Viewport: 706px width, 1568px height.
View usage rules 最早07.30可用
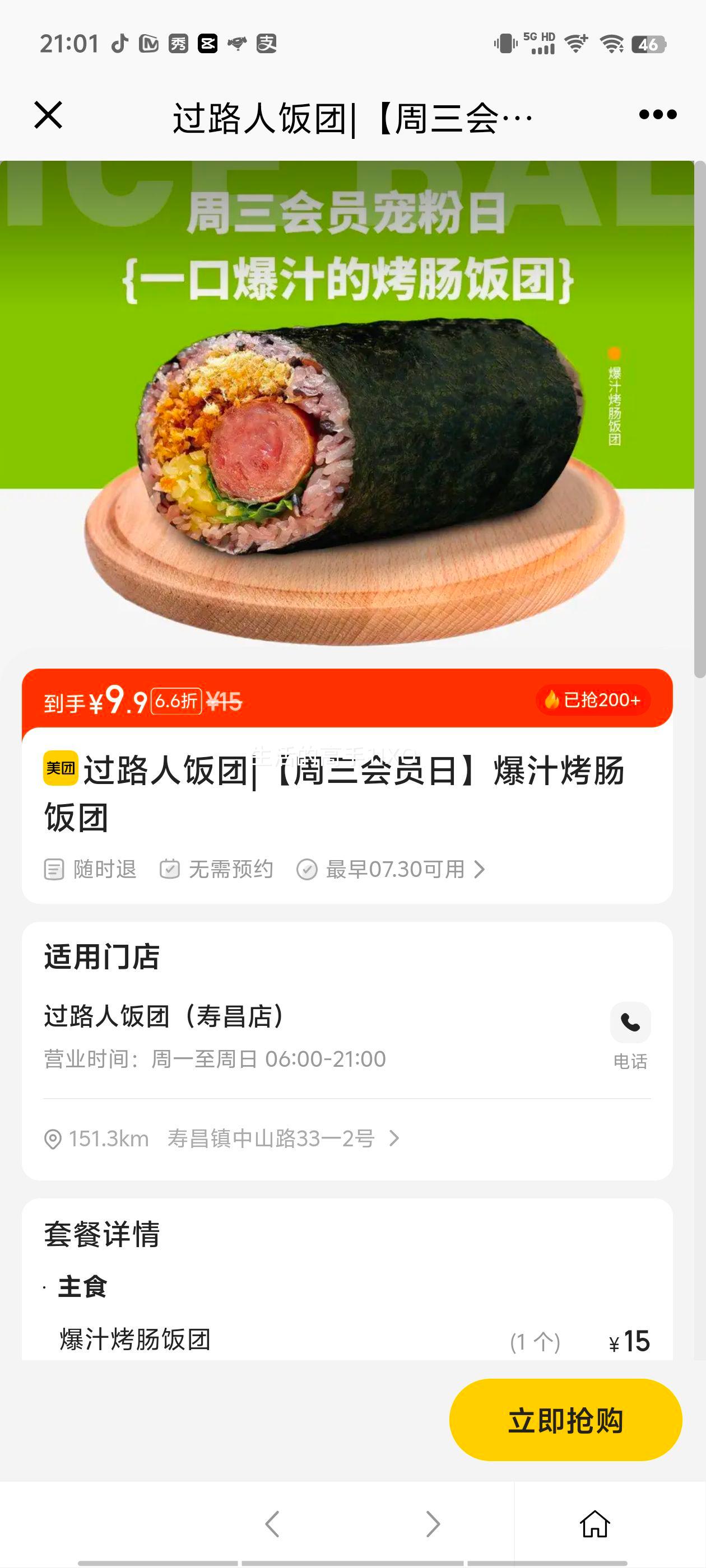tap(394, 869)
